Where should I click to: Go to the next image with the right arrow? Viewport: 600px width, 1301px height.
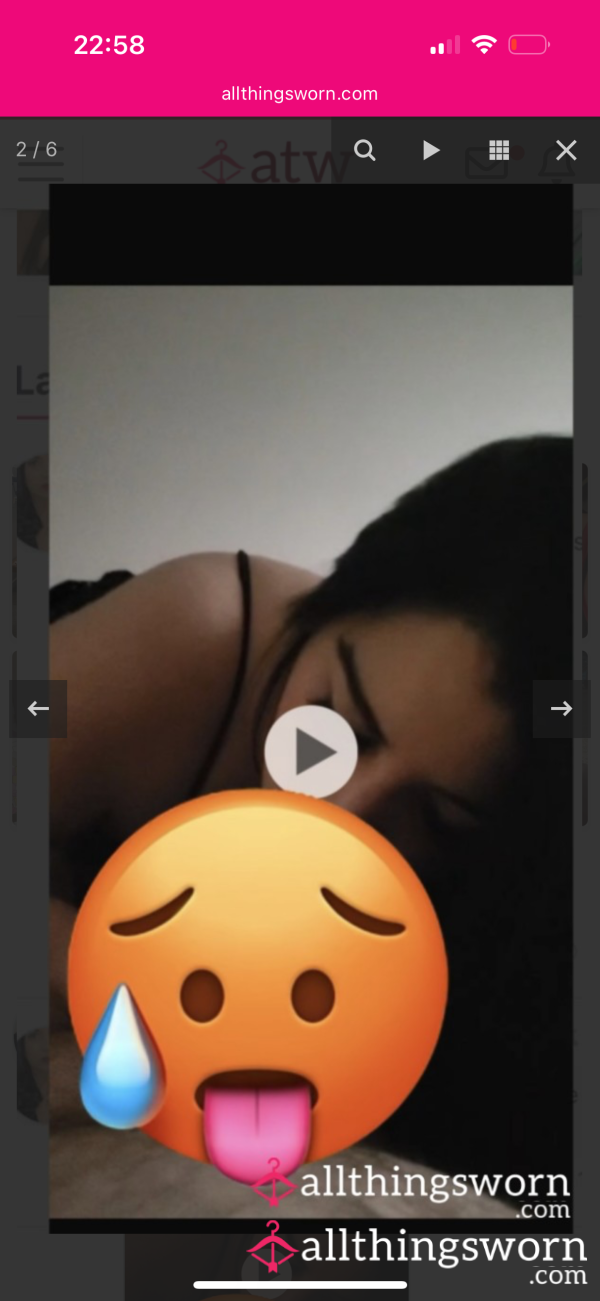[561, 709]
